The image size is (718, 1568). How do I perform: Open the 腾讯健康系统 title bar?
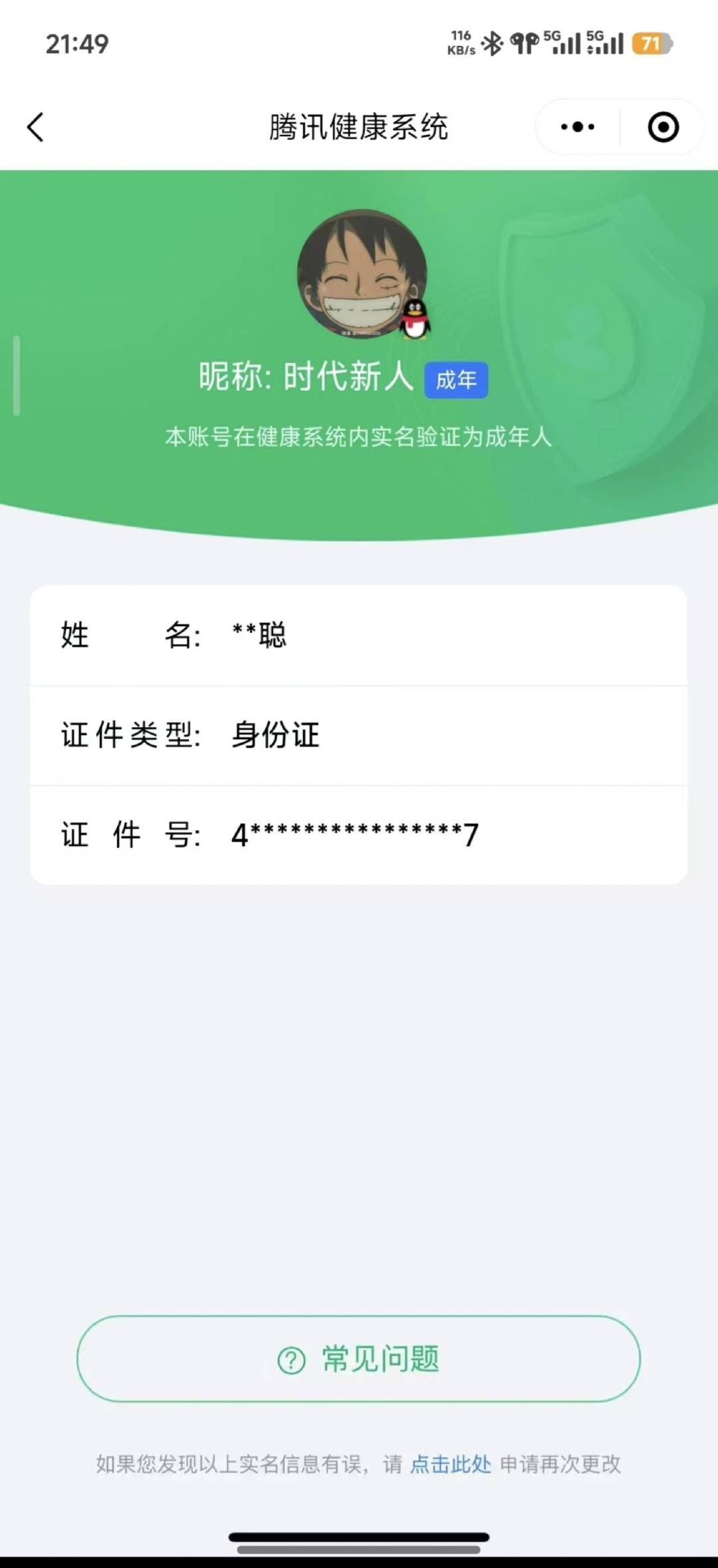click(x=359, y=128)
